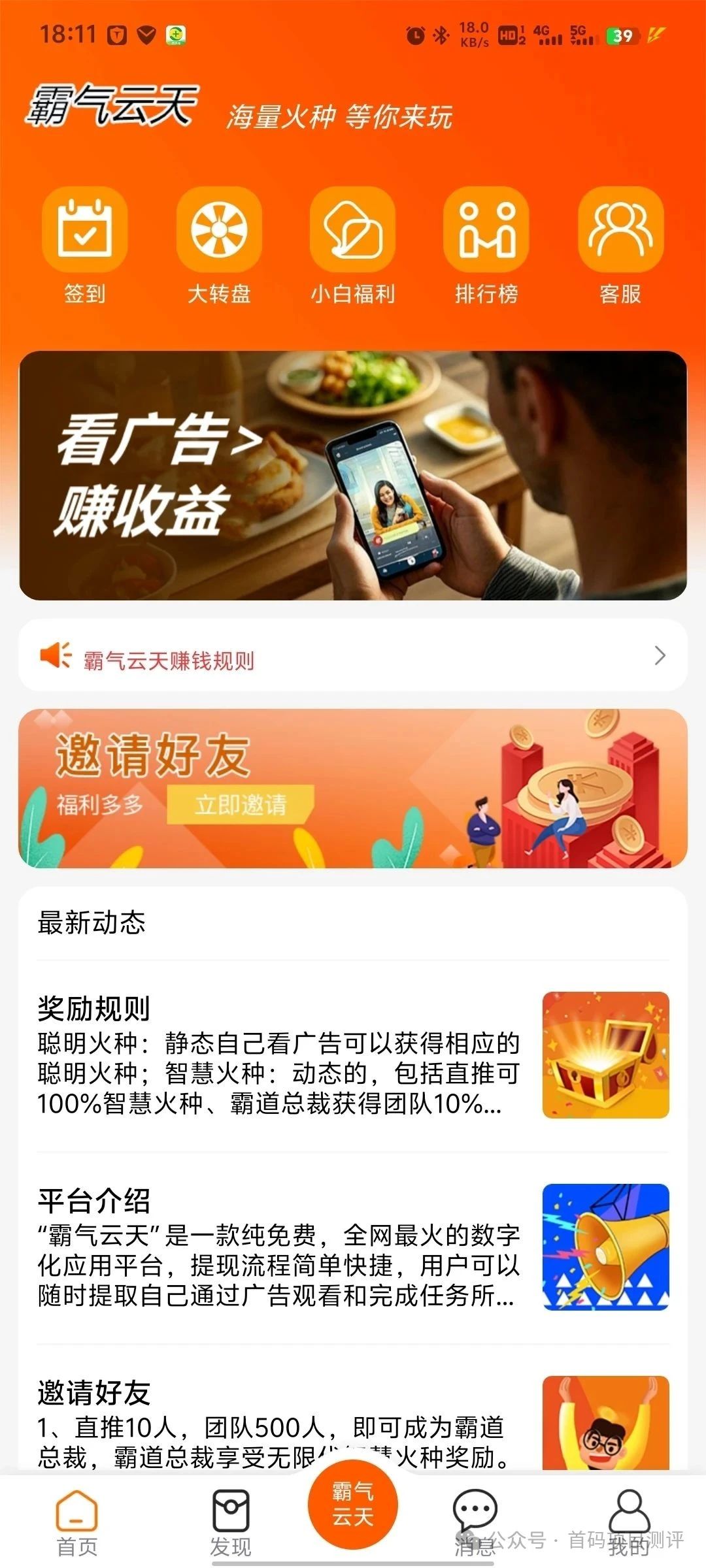Open the 平台介绍 article
706x1568 pixels.
pos(353,1247)
